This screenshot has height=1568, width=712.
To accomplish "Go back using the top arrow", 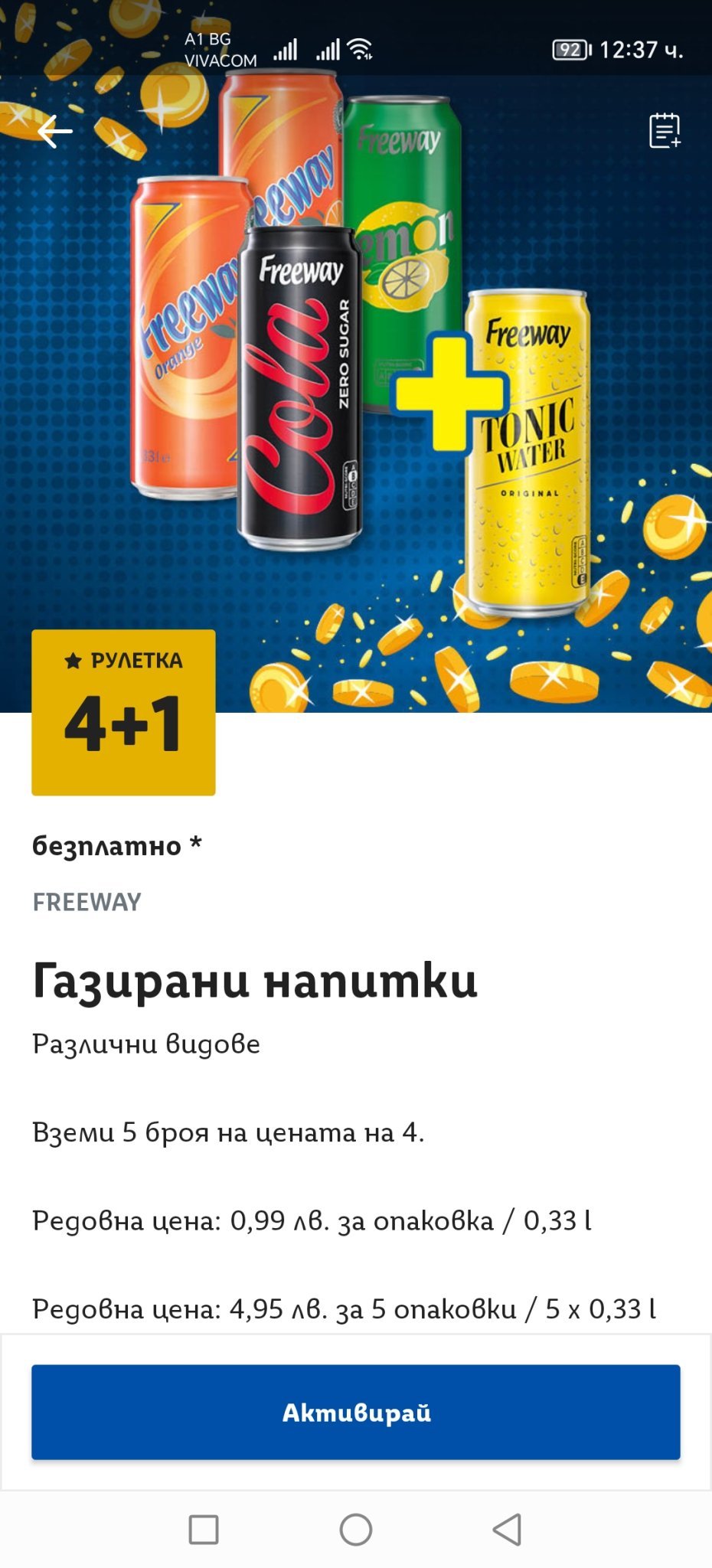I will click(x=55, y=132).
